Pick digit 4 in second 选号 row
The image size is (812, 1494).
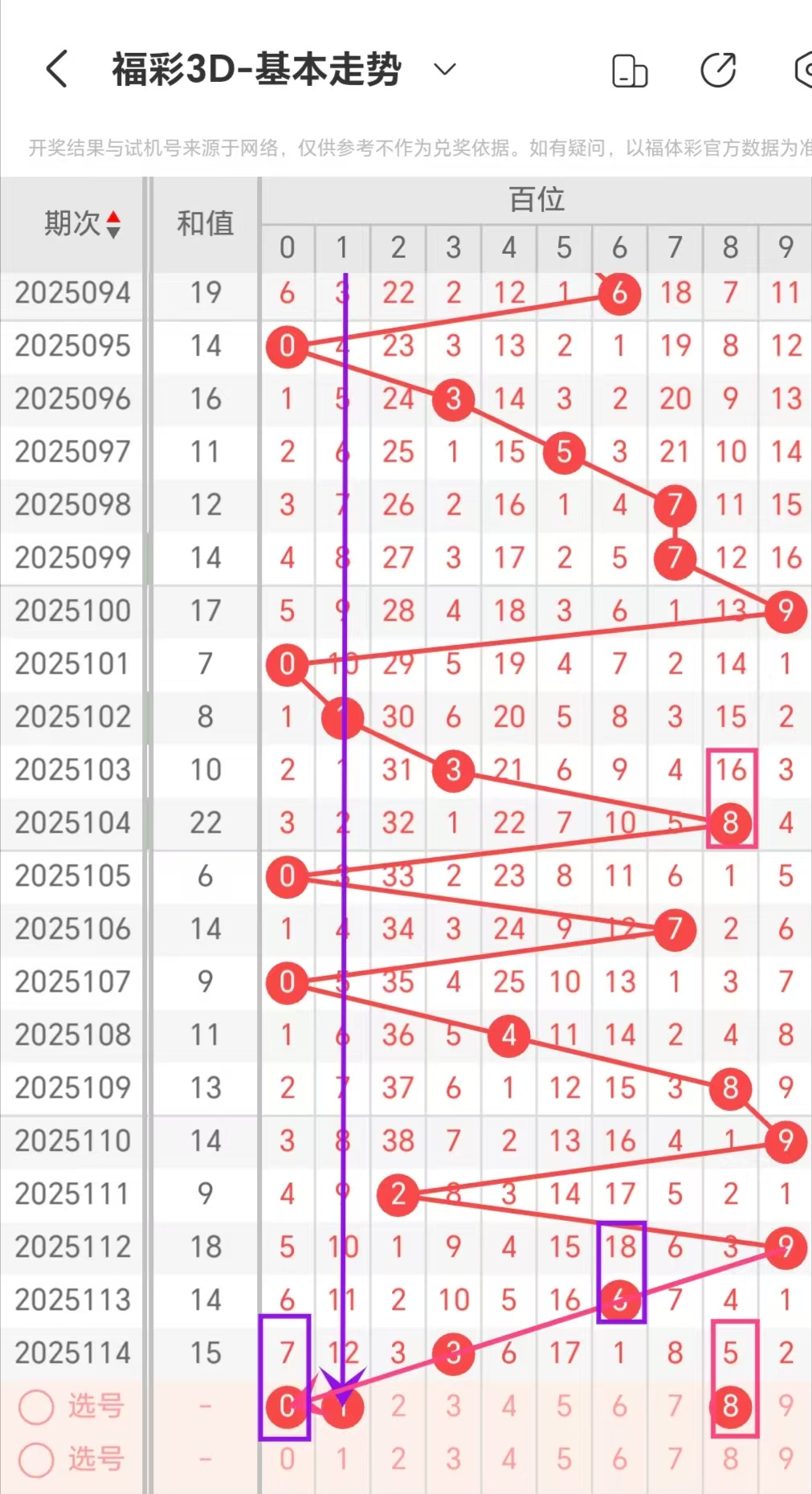click(509, 1459)
